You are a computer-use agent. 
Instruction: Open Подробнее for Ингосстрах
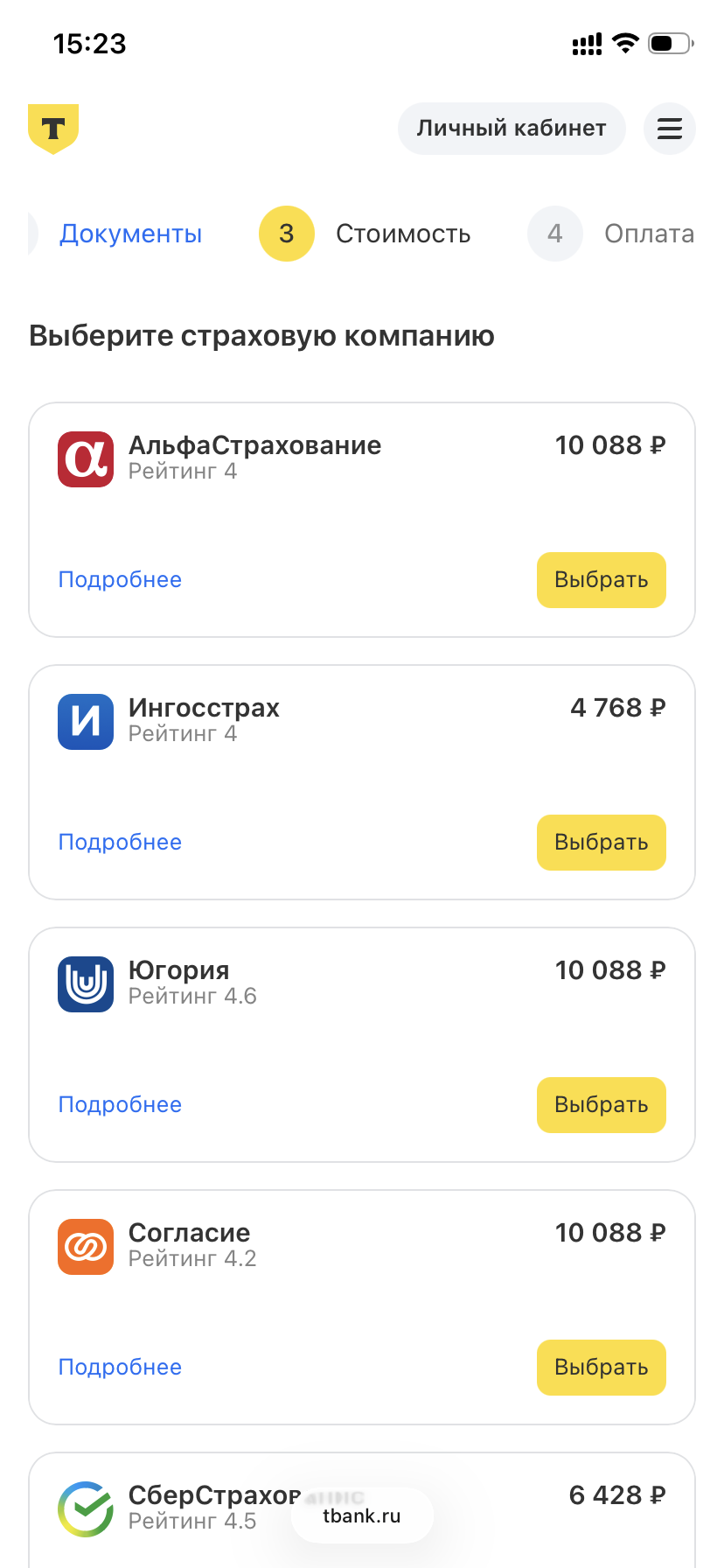[120, 843]
